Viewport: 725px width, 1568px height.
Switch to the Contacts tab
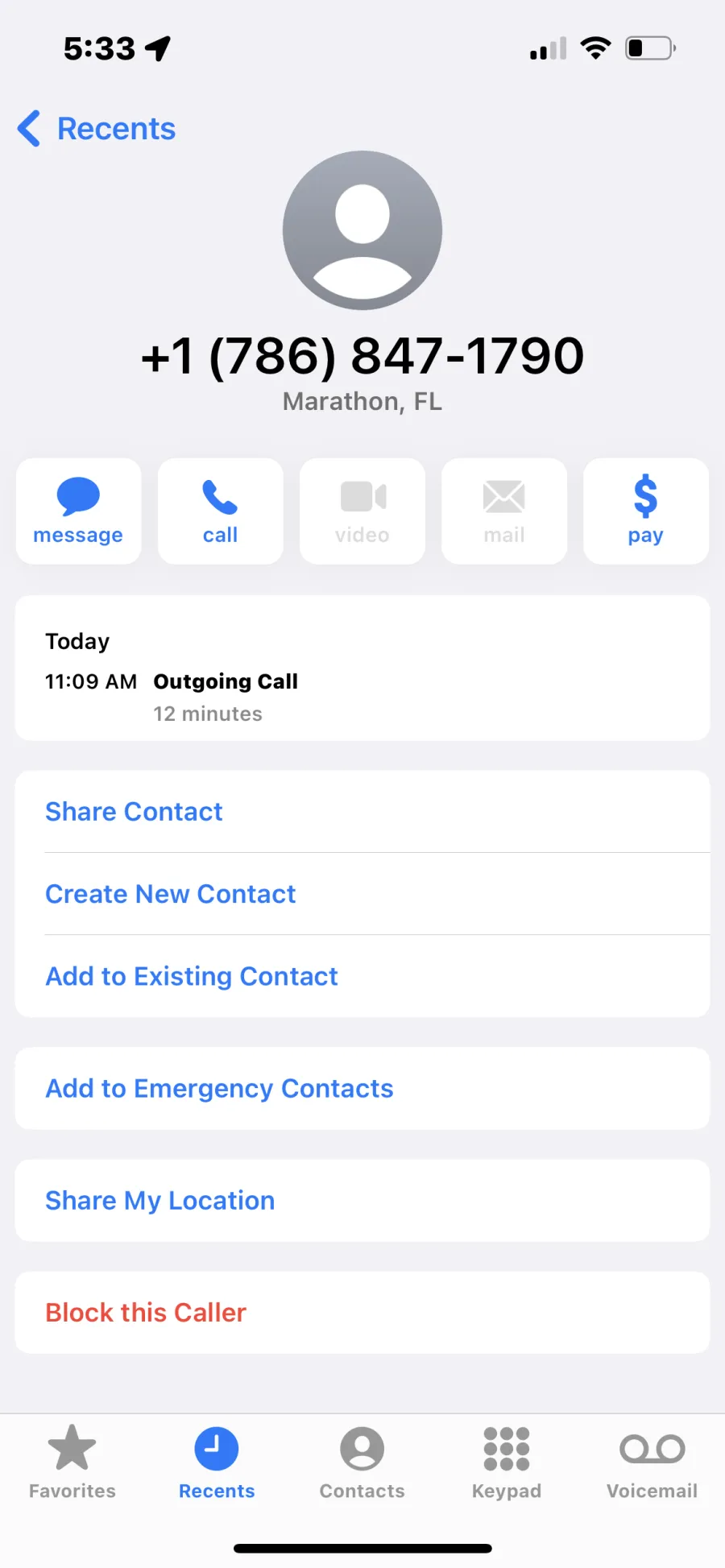click(x=362, y=1462)
